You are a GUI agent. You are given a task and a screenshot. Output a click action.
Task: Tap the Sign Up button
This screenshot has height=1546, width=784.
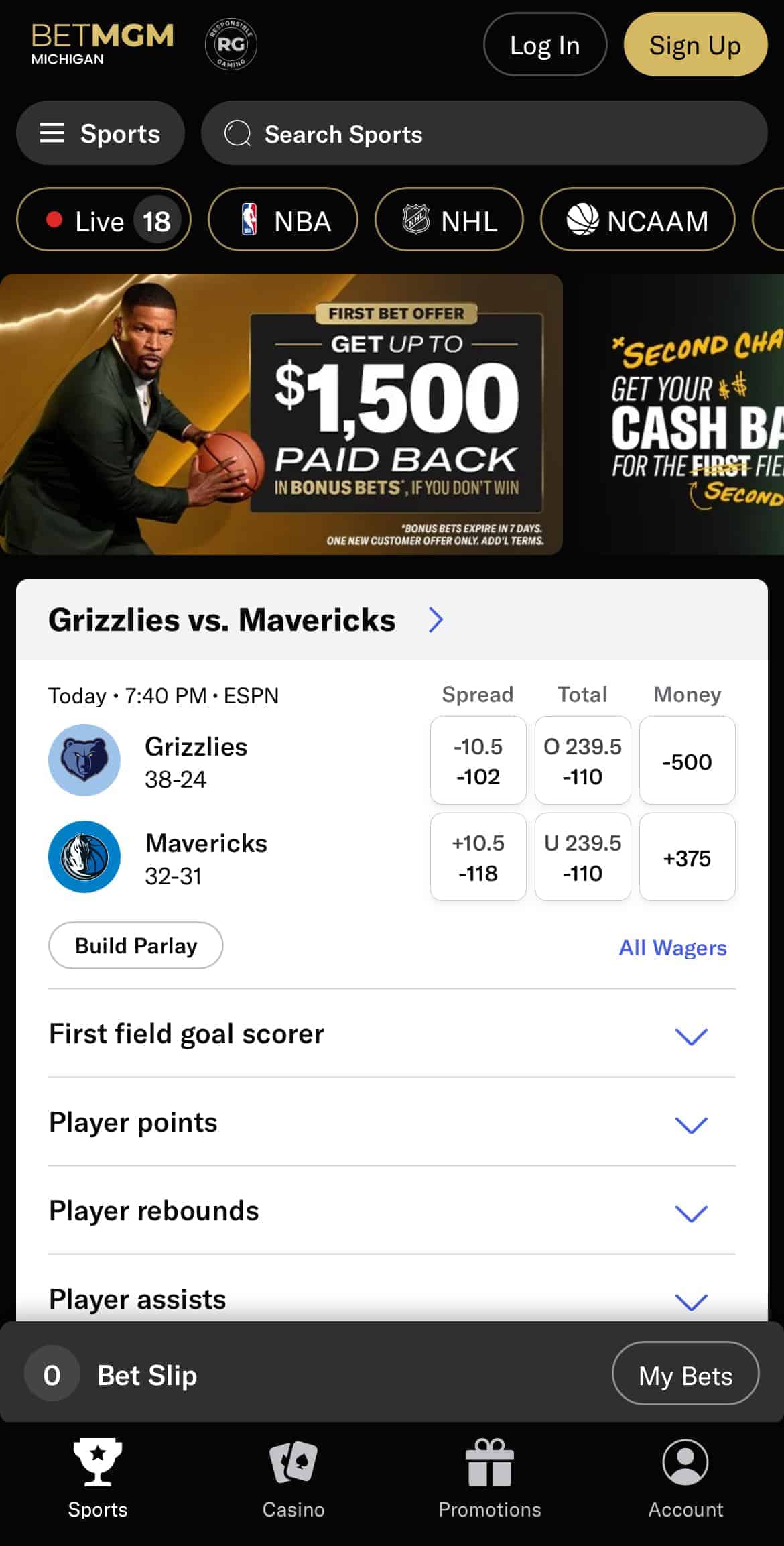[695, 45]
